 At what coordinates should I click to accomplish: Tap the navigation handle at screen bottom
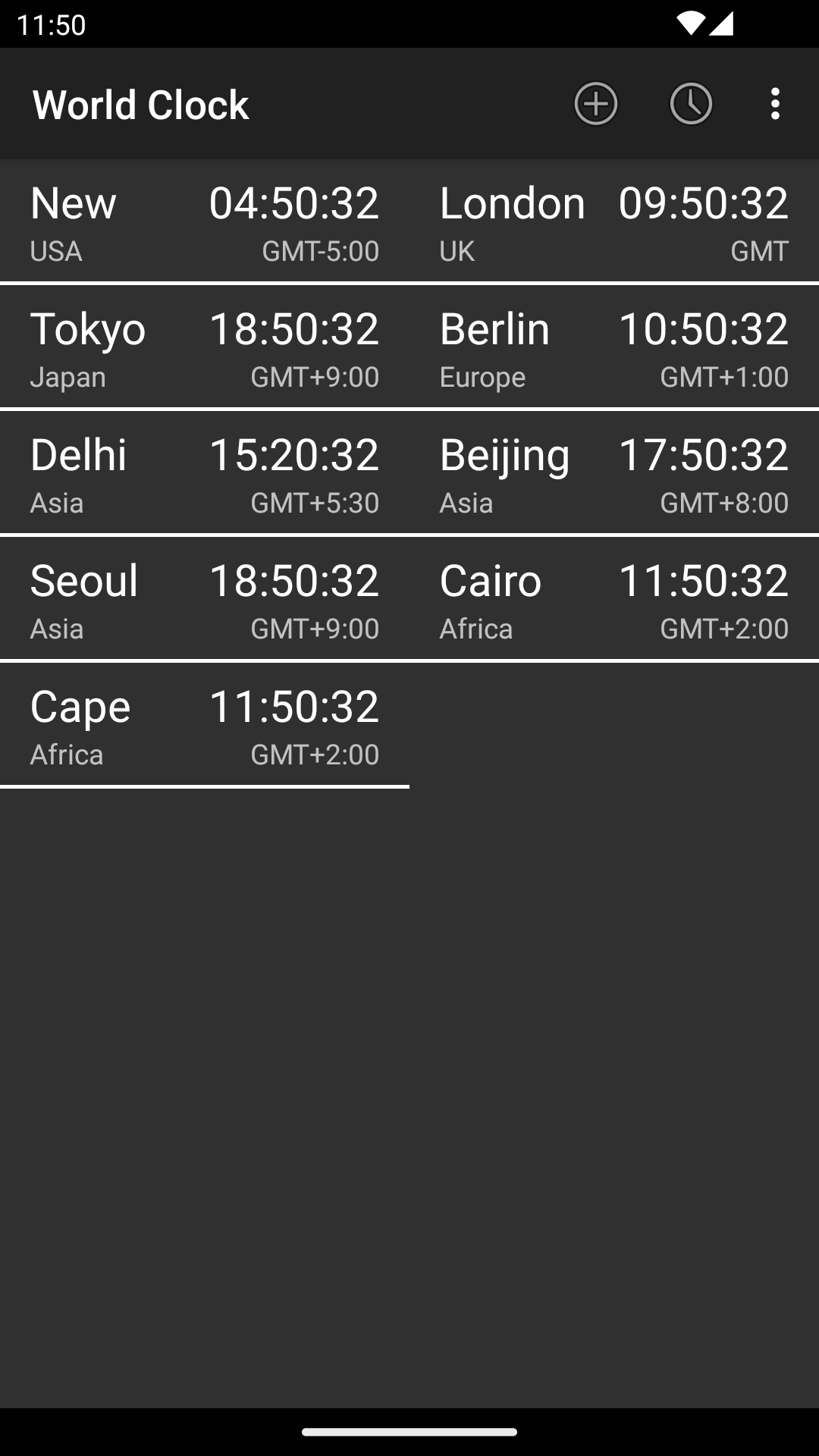[x=409, y=1432]
